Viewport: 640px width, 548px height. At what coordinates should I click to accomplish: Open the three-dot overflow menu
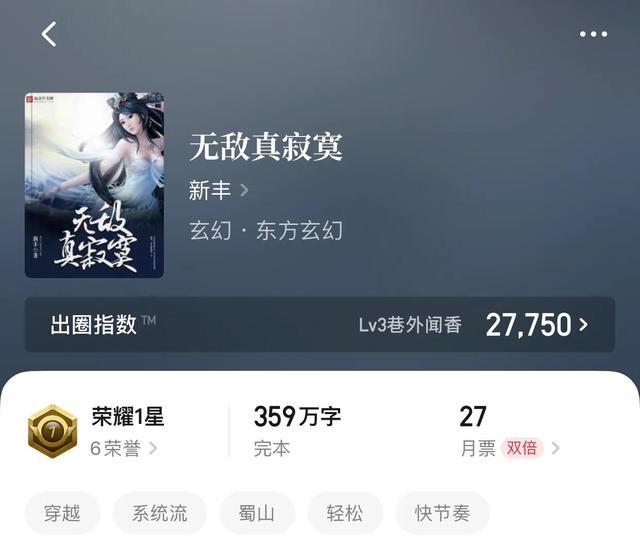point(593,34)
